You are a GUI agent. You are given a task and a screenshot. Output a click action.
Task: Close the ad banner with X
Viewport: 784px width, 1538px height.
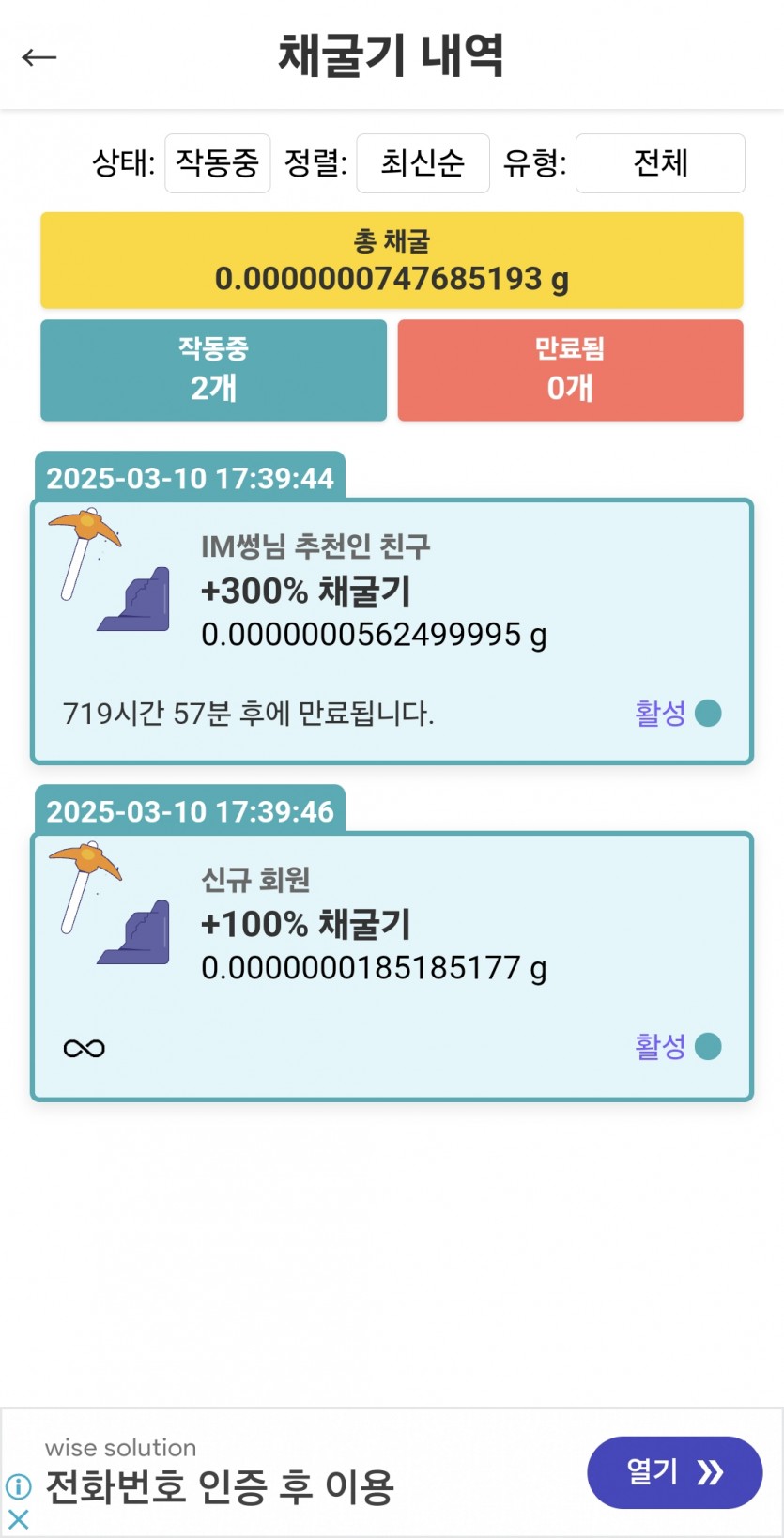tap(19, 1518)
